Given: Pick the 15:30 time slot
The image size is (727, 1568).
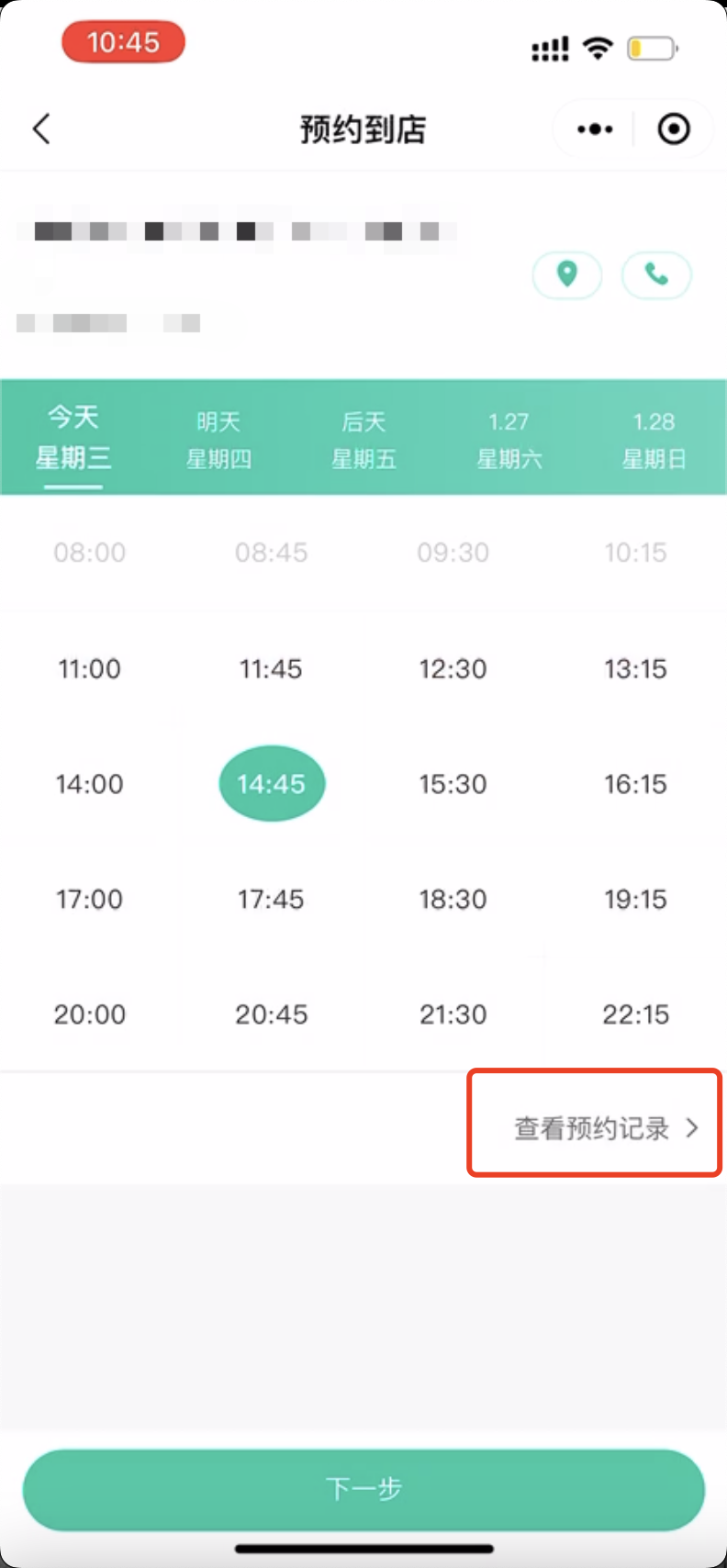Looking at the screenshot, I should pyautogui.click(x=453, y=784).
